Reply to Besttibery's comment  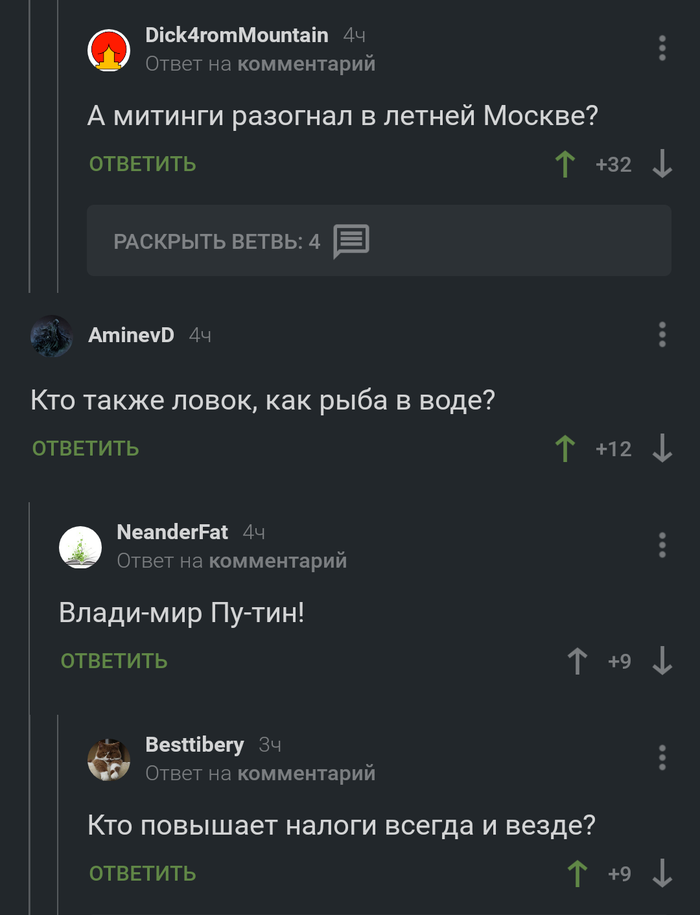pyautogui.click(x=142, y=873)
